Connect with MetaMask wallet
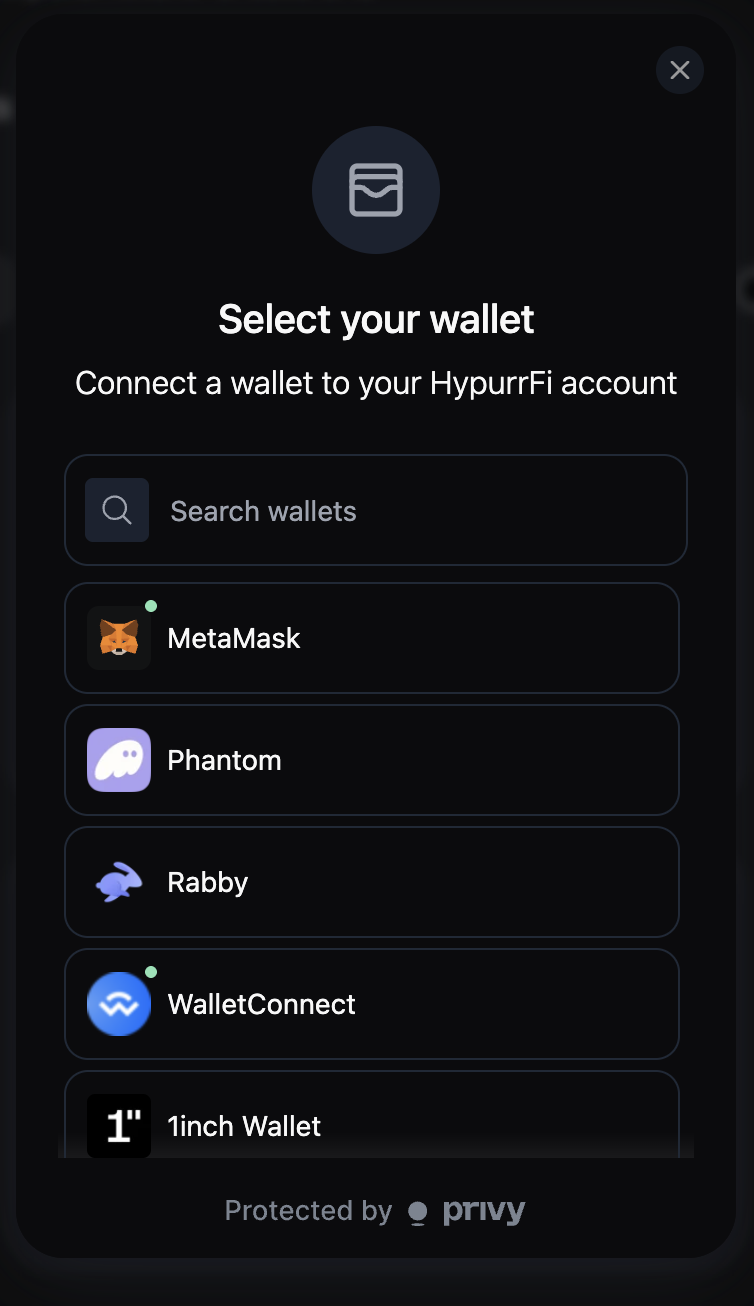This screenshot has height=1306, width=754. click(372, 638)
